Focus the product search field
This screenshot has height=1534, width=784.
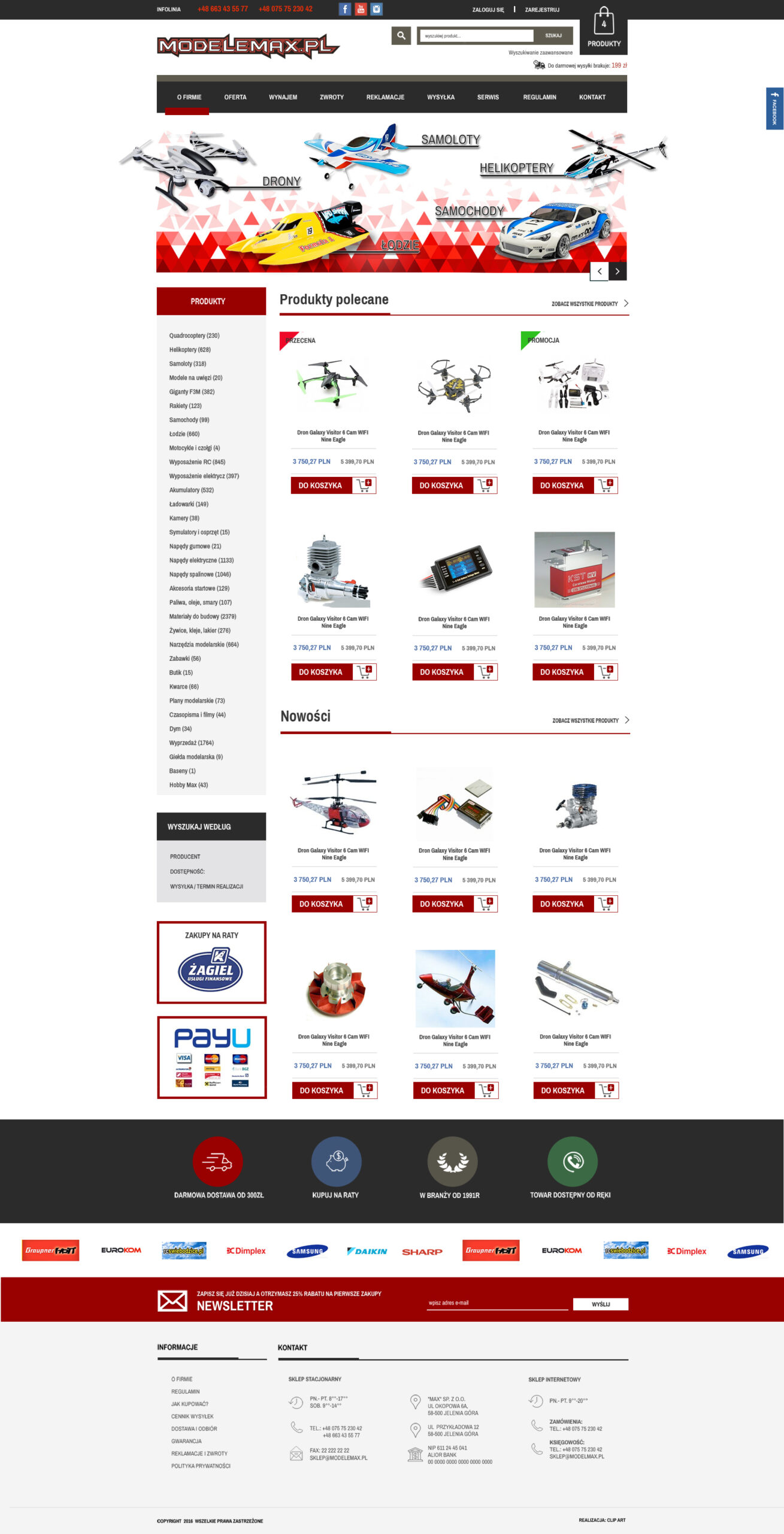[x=476, y=36]
